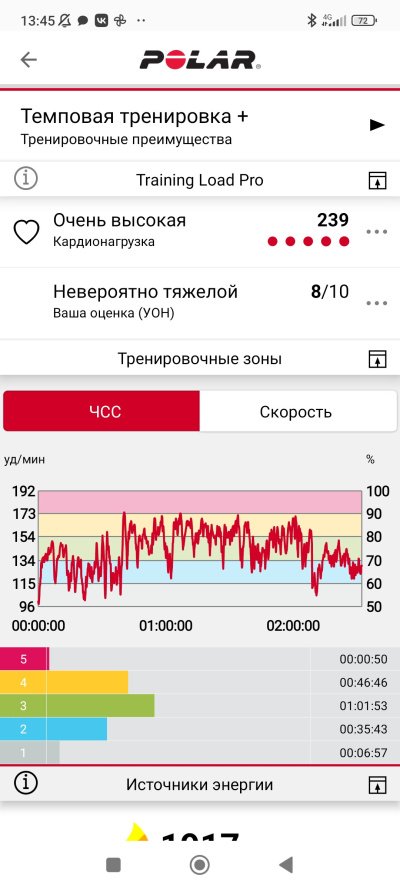Switch to the Скорость tab
This screenshot has height=889, width=400.
coord(298,411)
